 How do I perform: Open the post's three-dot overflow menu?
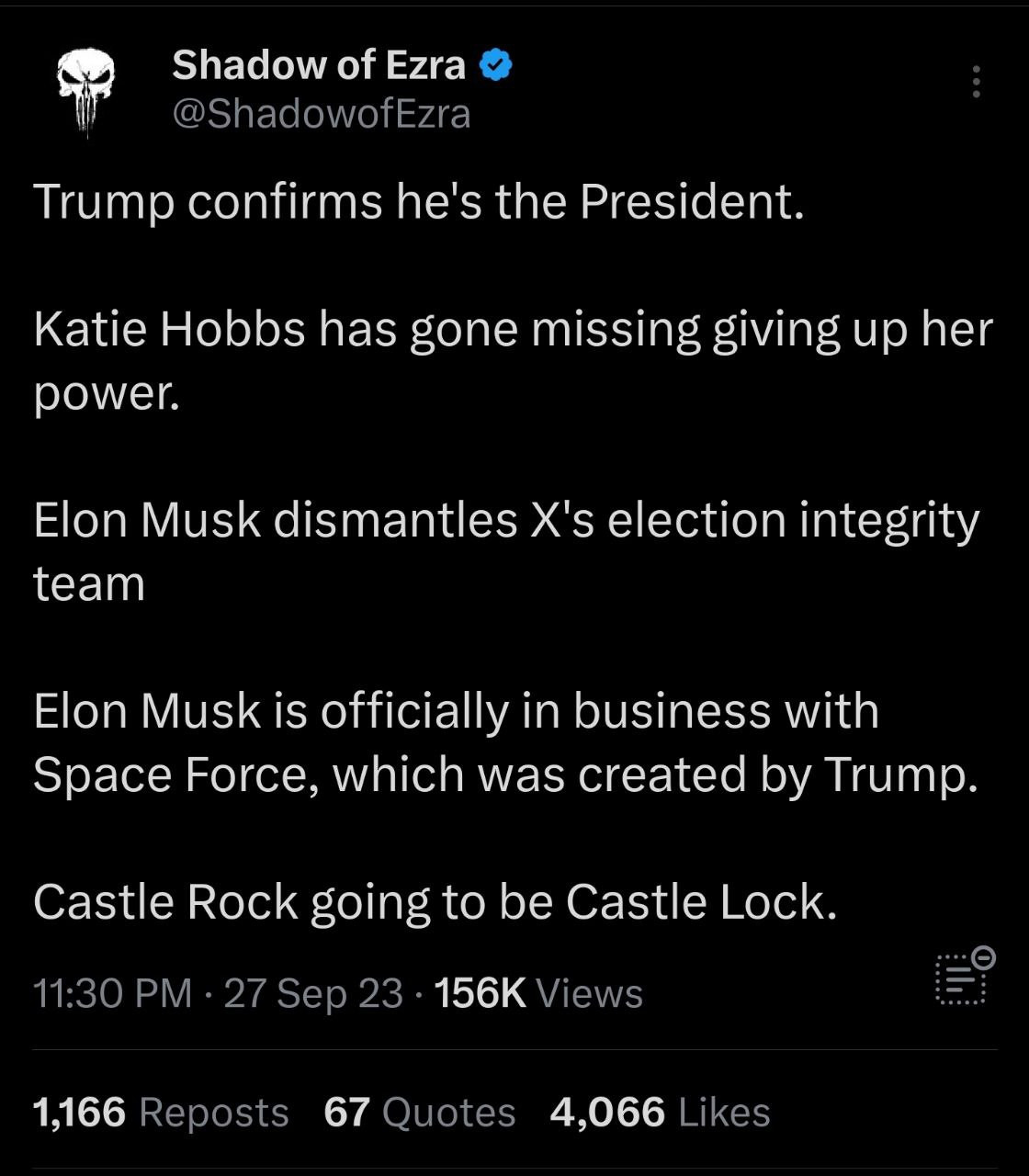(976, 82)
